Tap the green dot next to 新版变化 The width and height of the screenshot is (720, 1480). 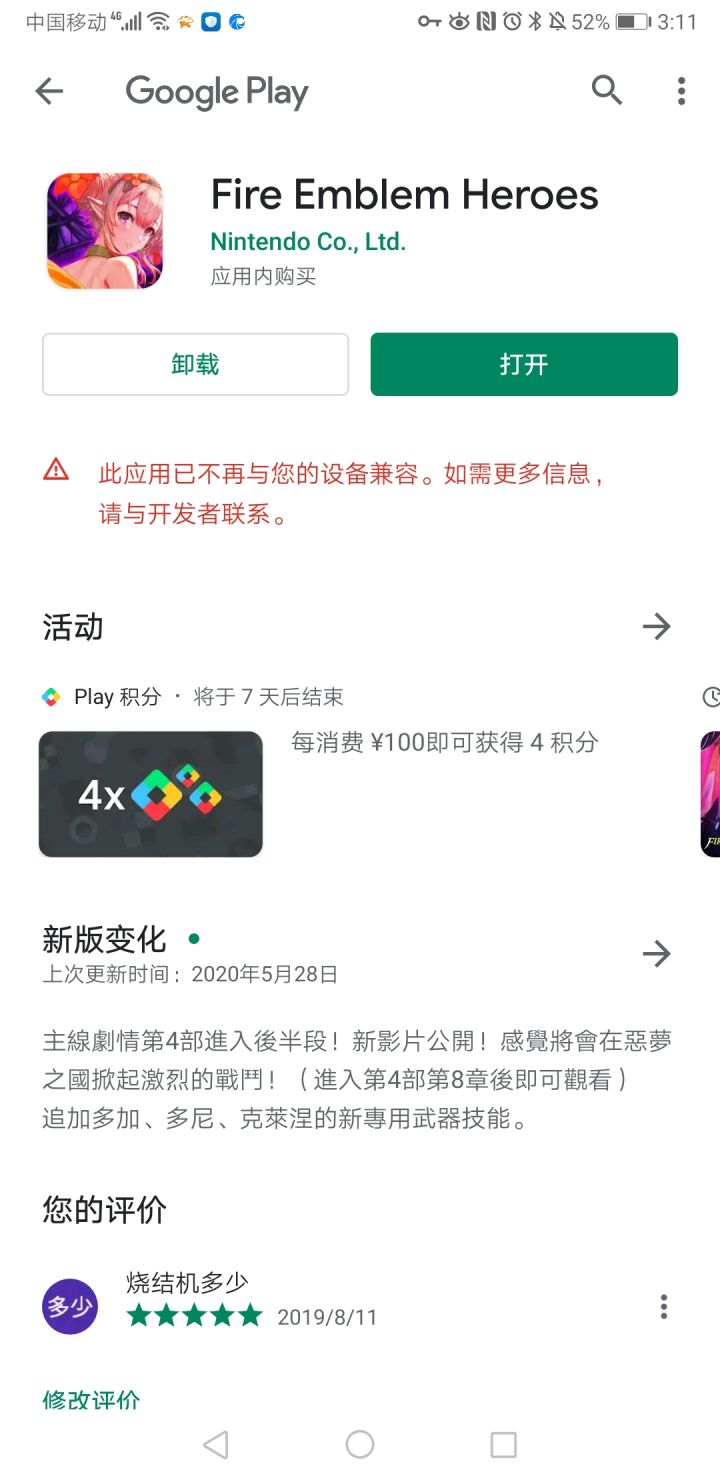coord(192,938)
